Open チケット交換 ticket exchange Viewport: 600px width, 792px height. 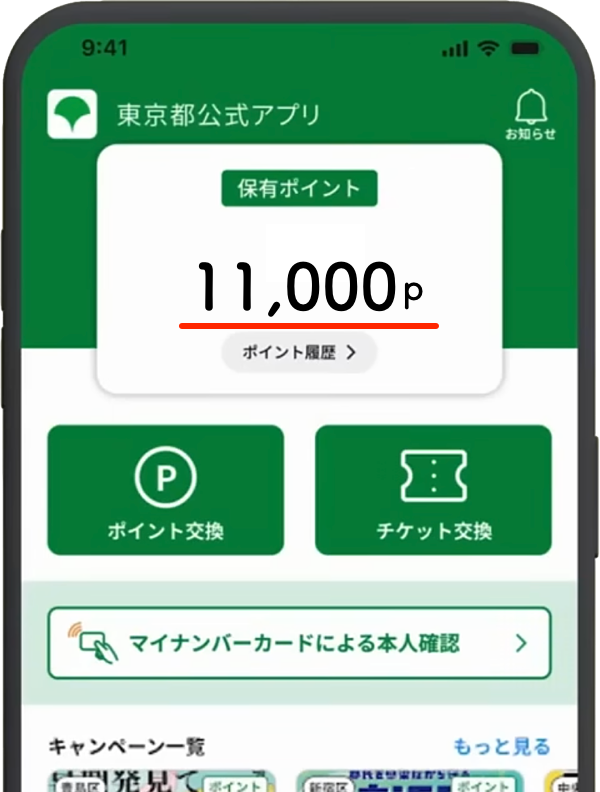click(x=433, y=490)
